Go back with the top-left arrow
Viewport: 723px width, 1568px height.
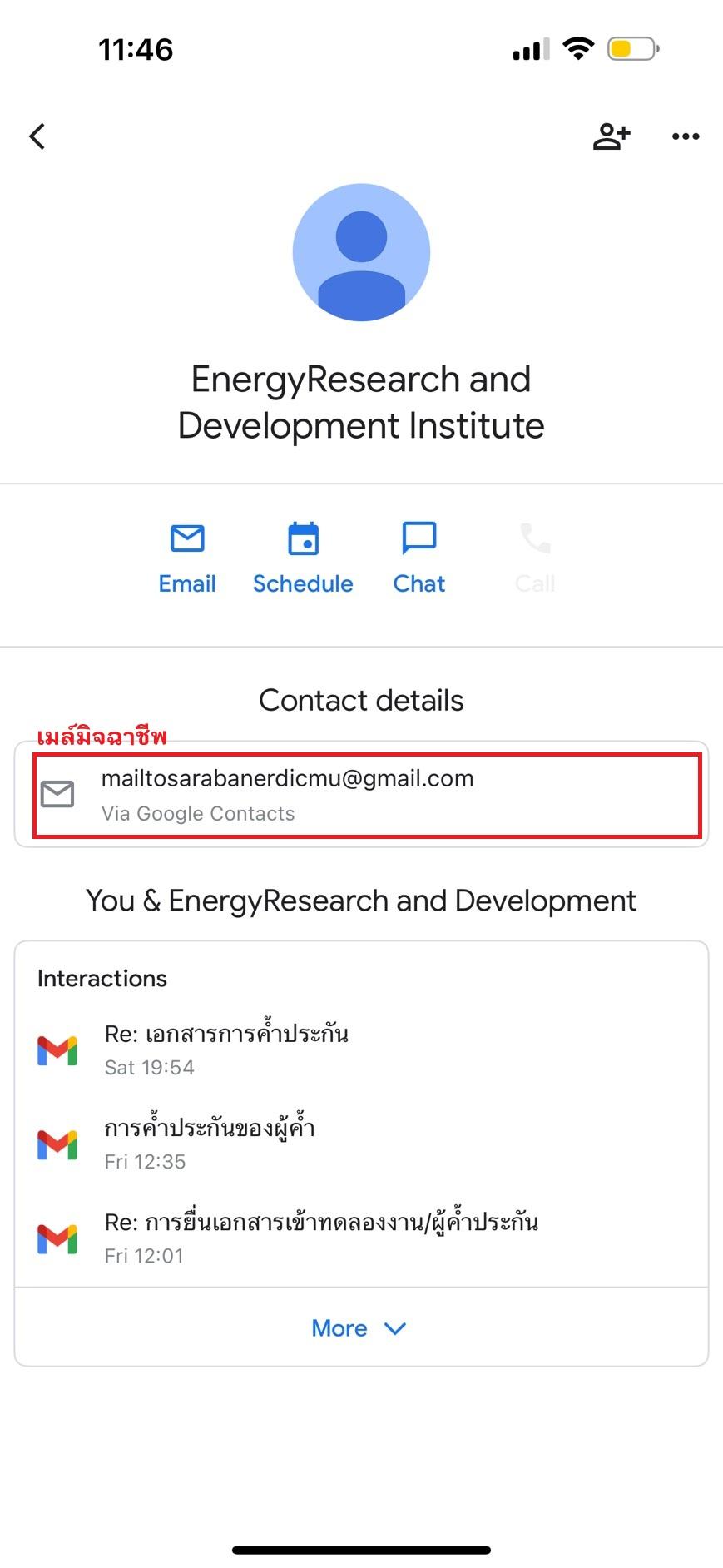coord(37,136)
